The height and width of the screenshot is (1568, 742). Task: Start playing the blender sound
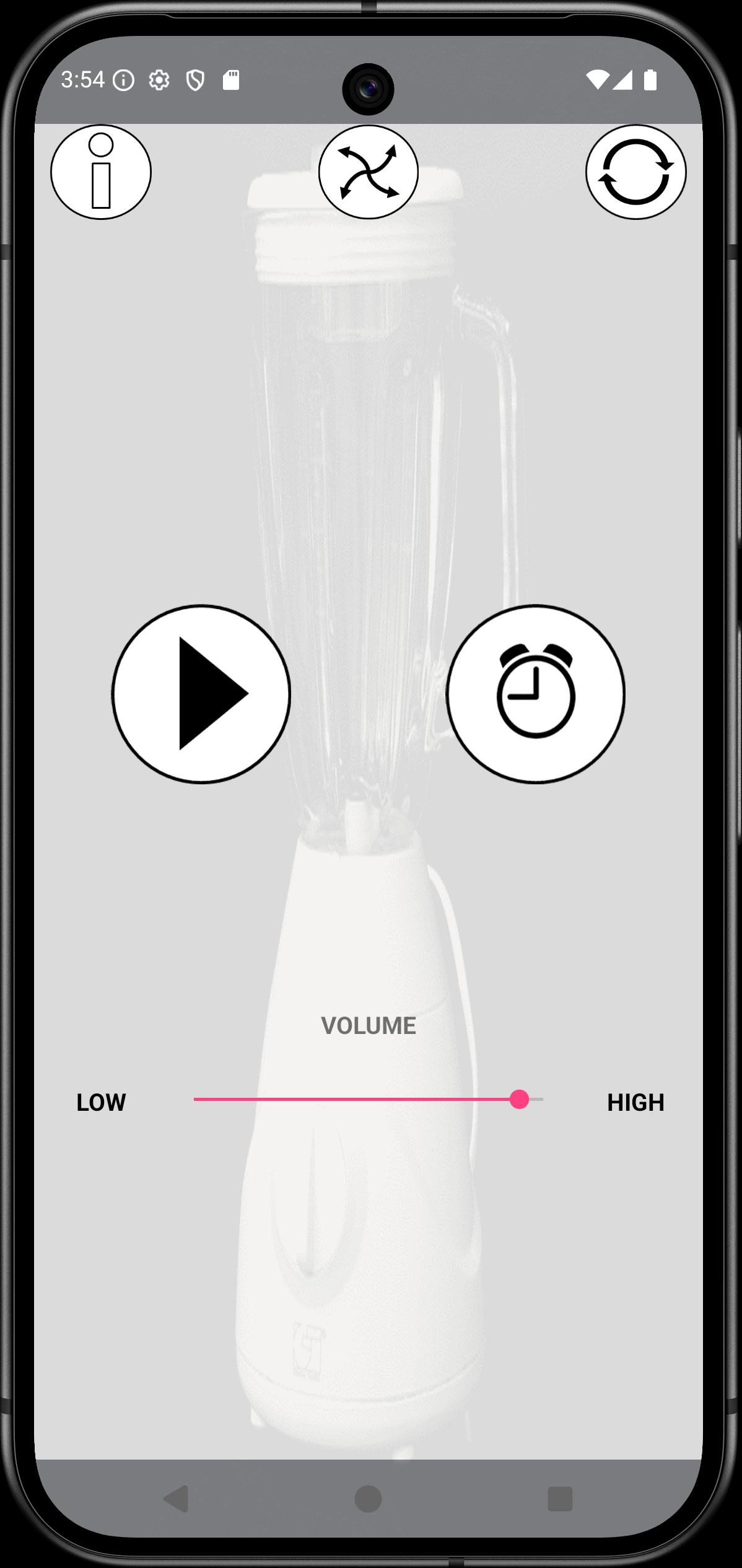click(x=201, y=694)
